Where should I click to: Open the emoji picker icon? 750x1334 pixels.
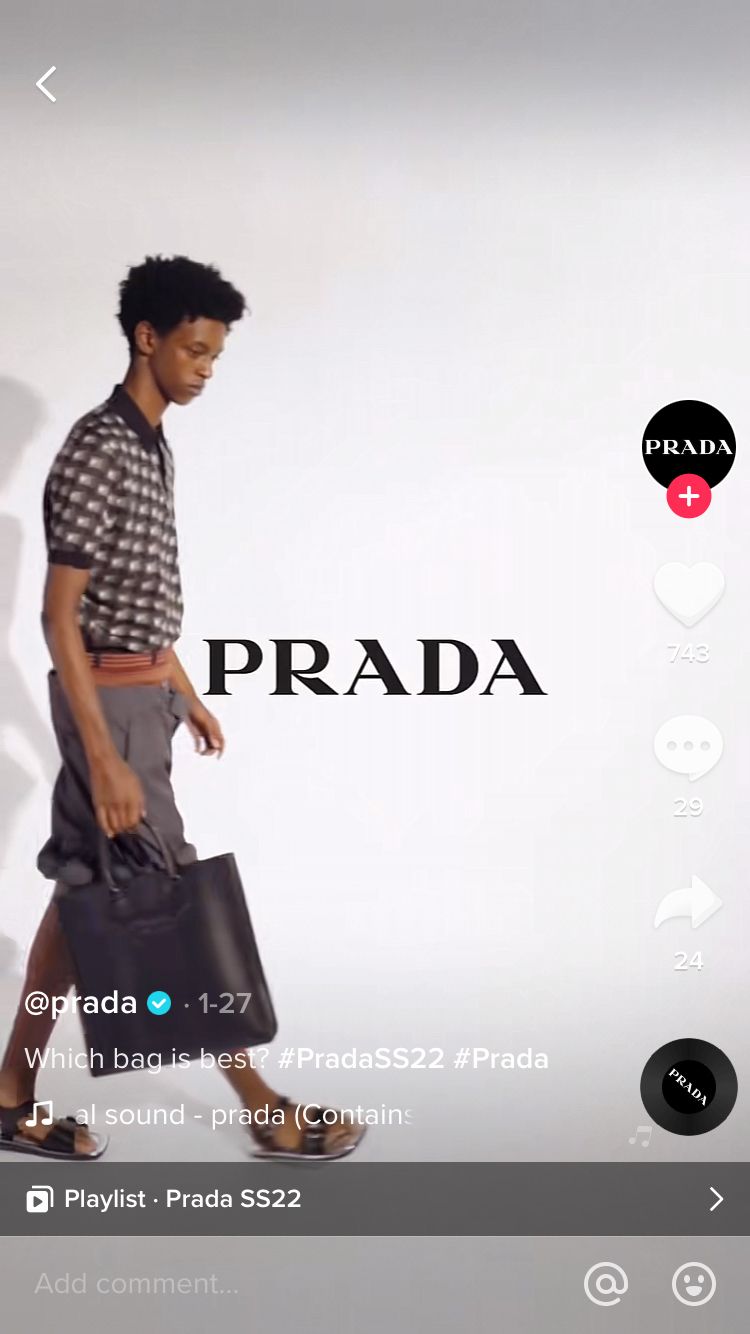(693, 1284)
